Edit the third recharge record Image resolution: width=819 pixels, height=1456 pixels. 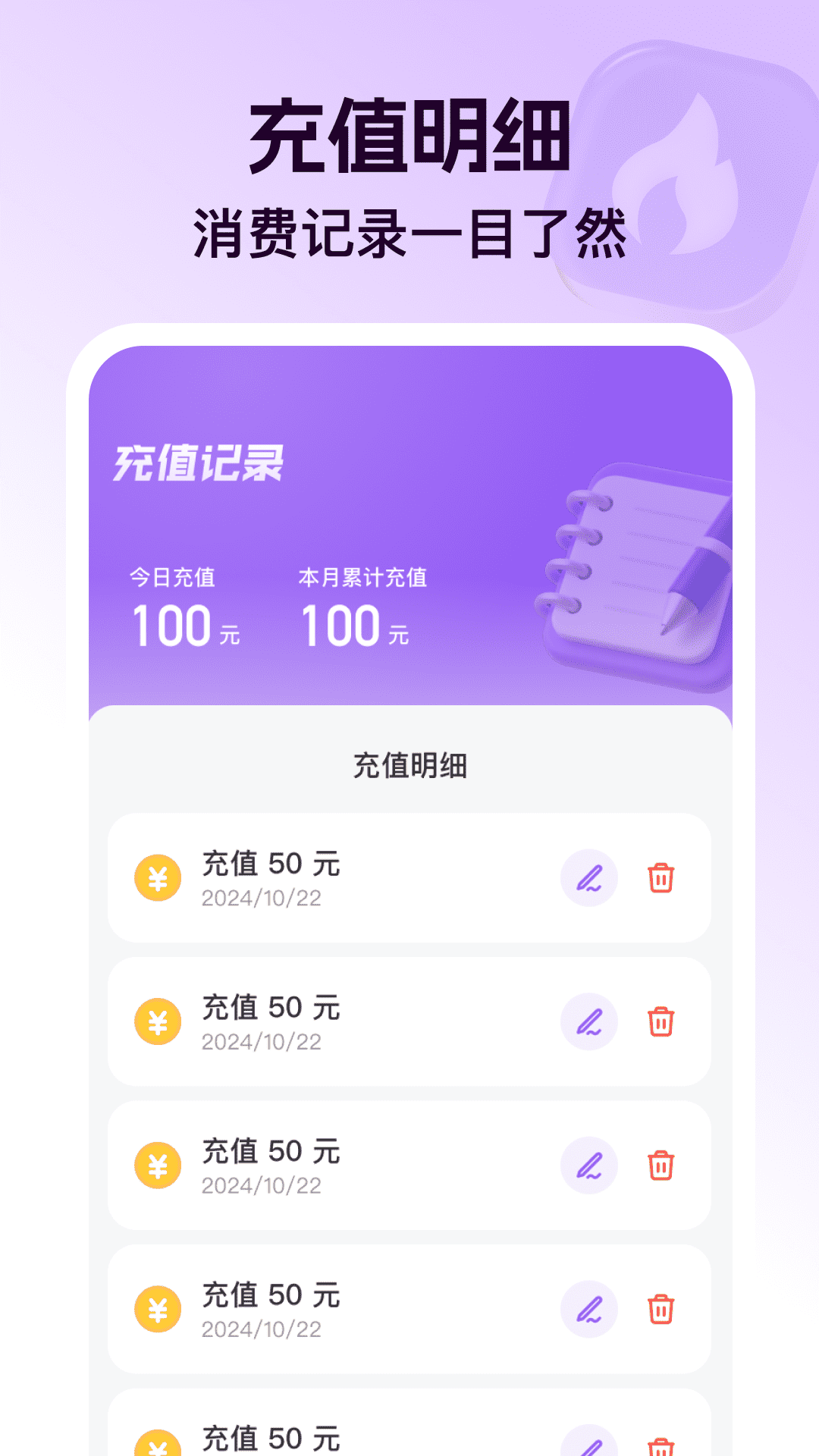(590, 1164)
